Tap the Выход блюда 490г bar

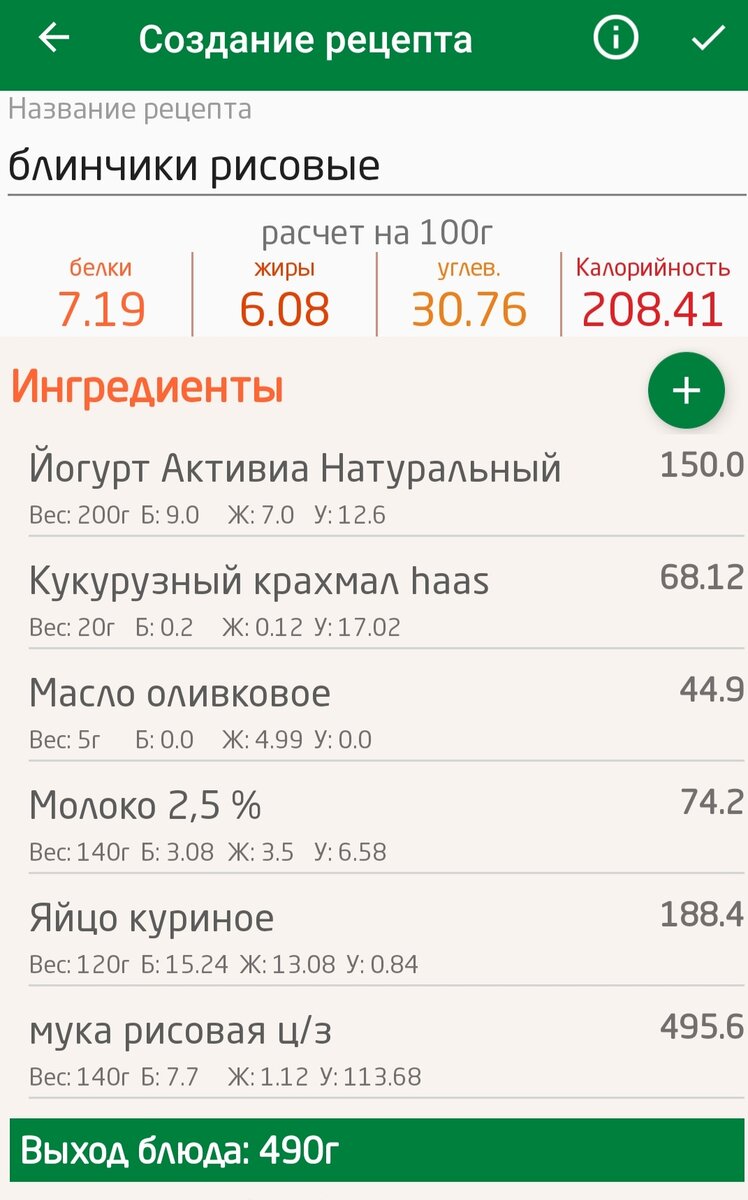pyautogui.click(x=377, y=1151)
